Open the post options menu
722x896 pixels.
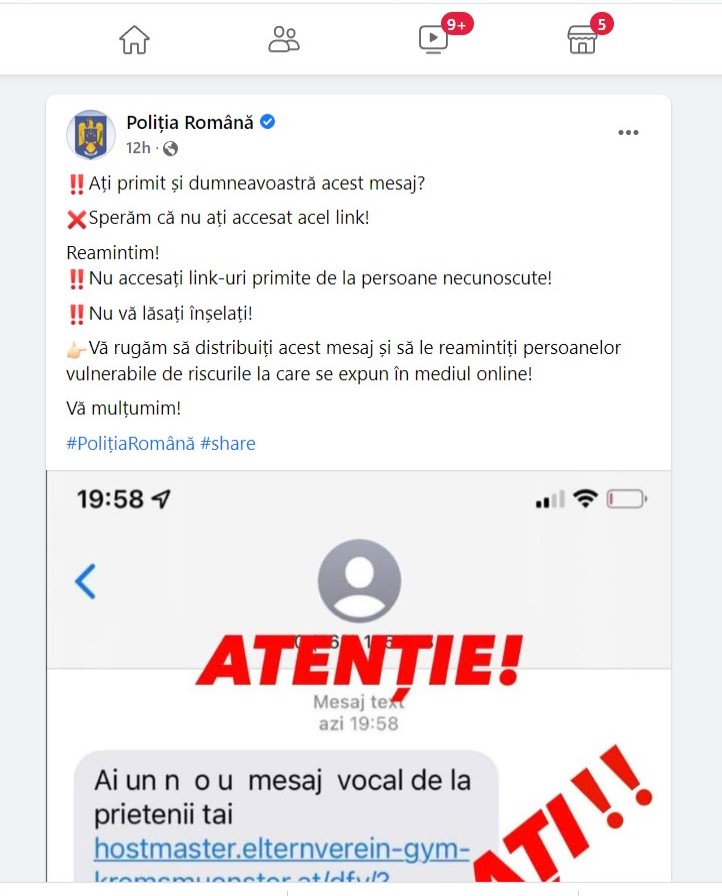628,133
